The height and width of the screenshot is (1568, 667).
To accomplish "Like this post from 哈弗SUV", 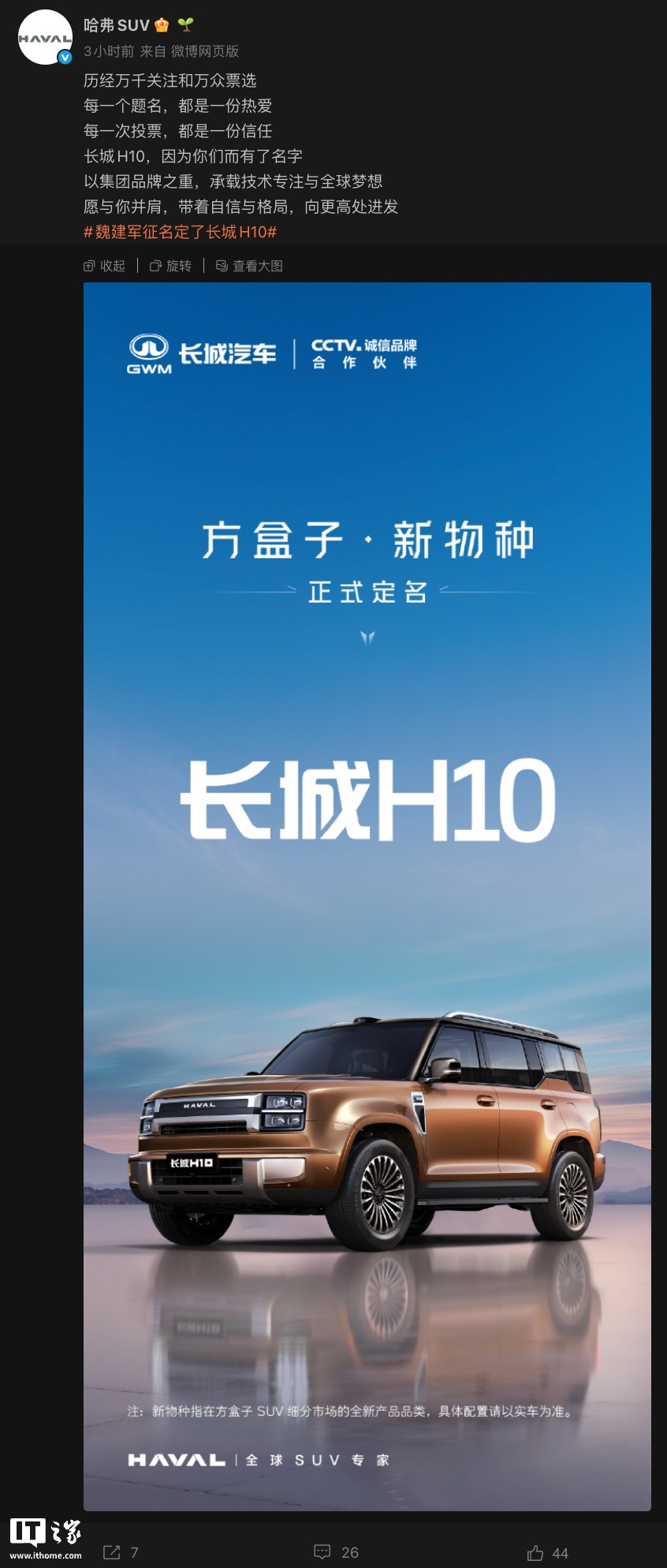I will pyautogui.click(x=547, y=1552).
